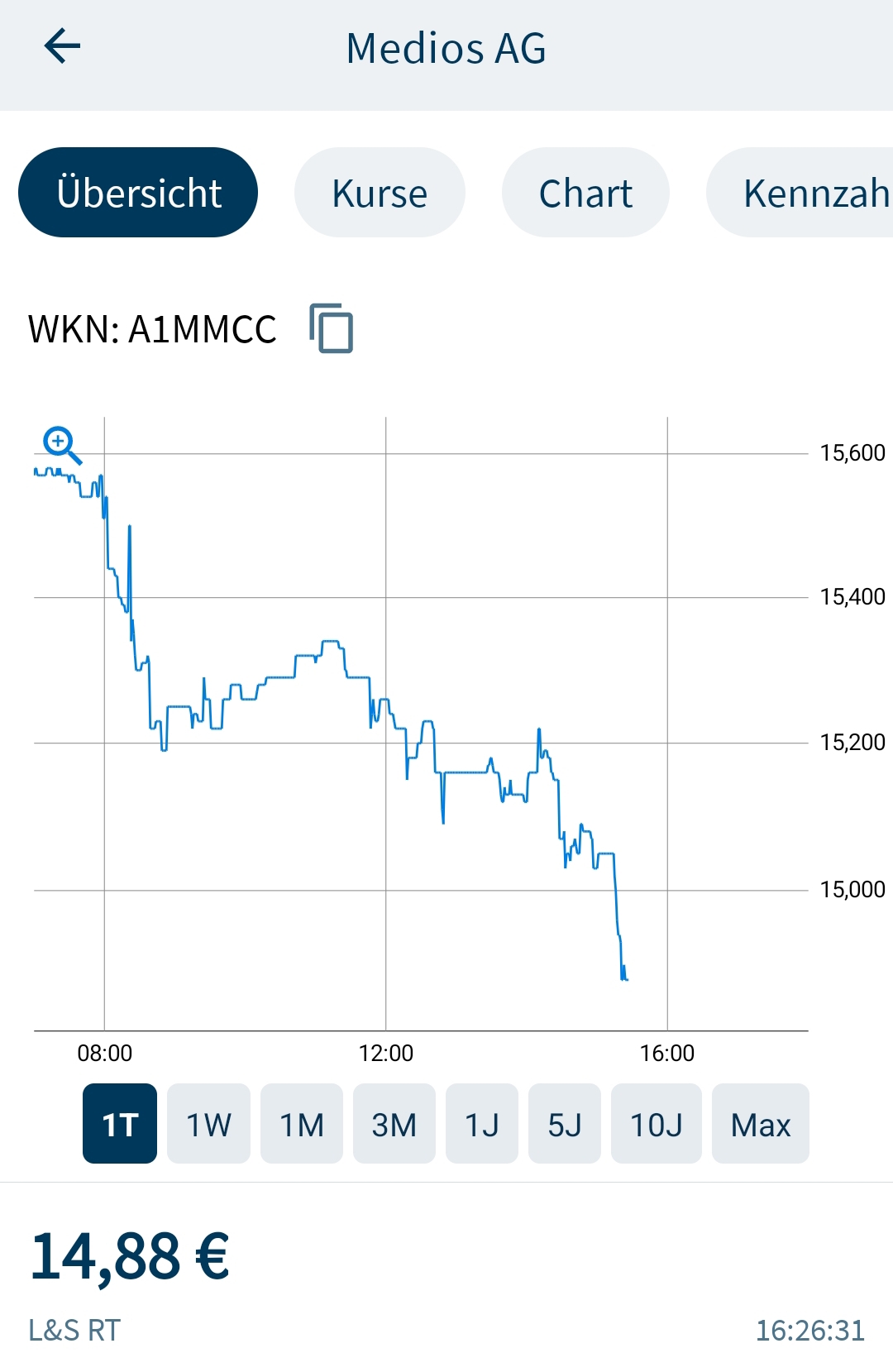Screen dimensions: 893x1372
Task: Zoom into the price chart
Action: pyautogui.click(x=62, y=445)
